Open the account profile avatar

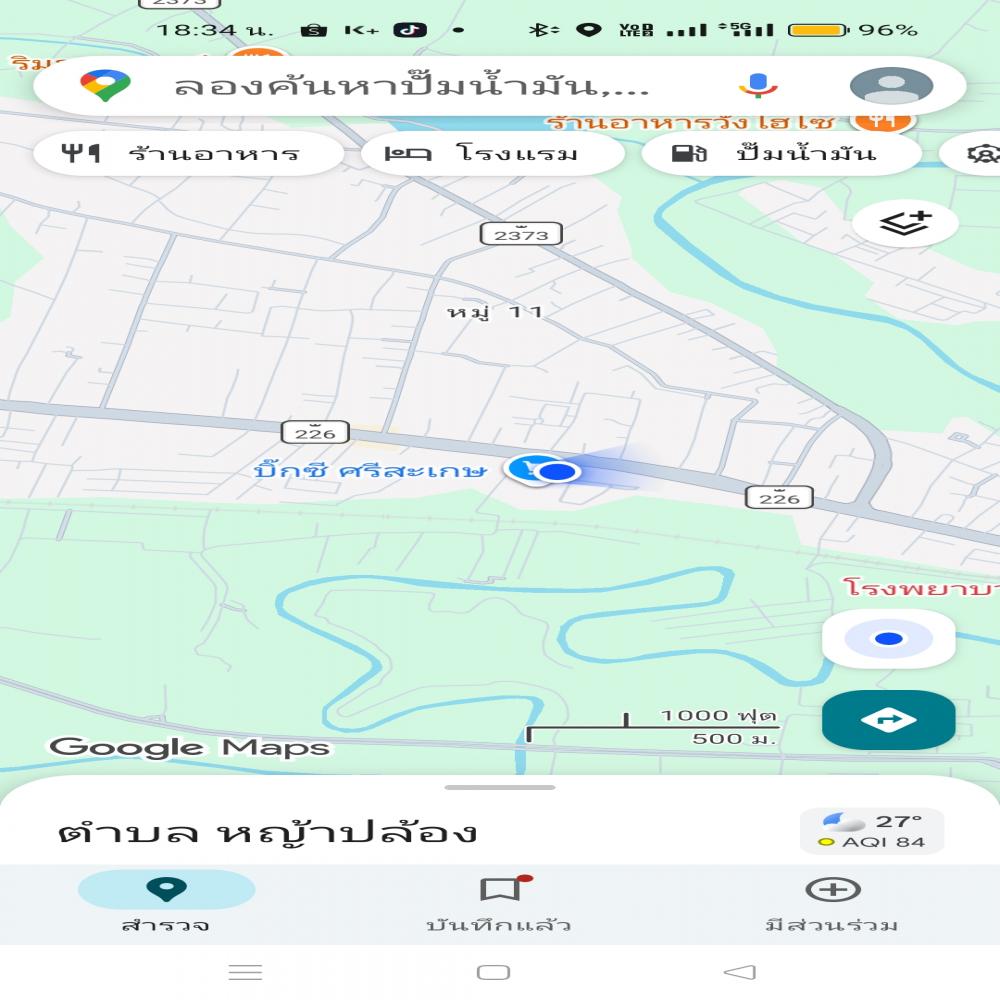(890, 86)
